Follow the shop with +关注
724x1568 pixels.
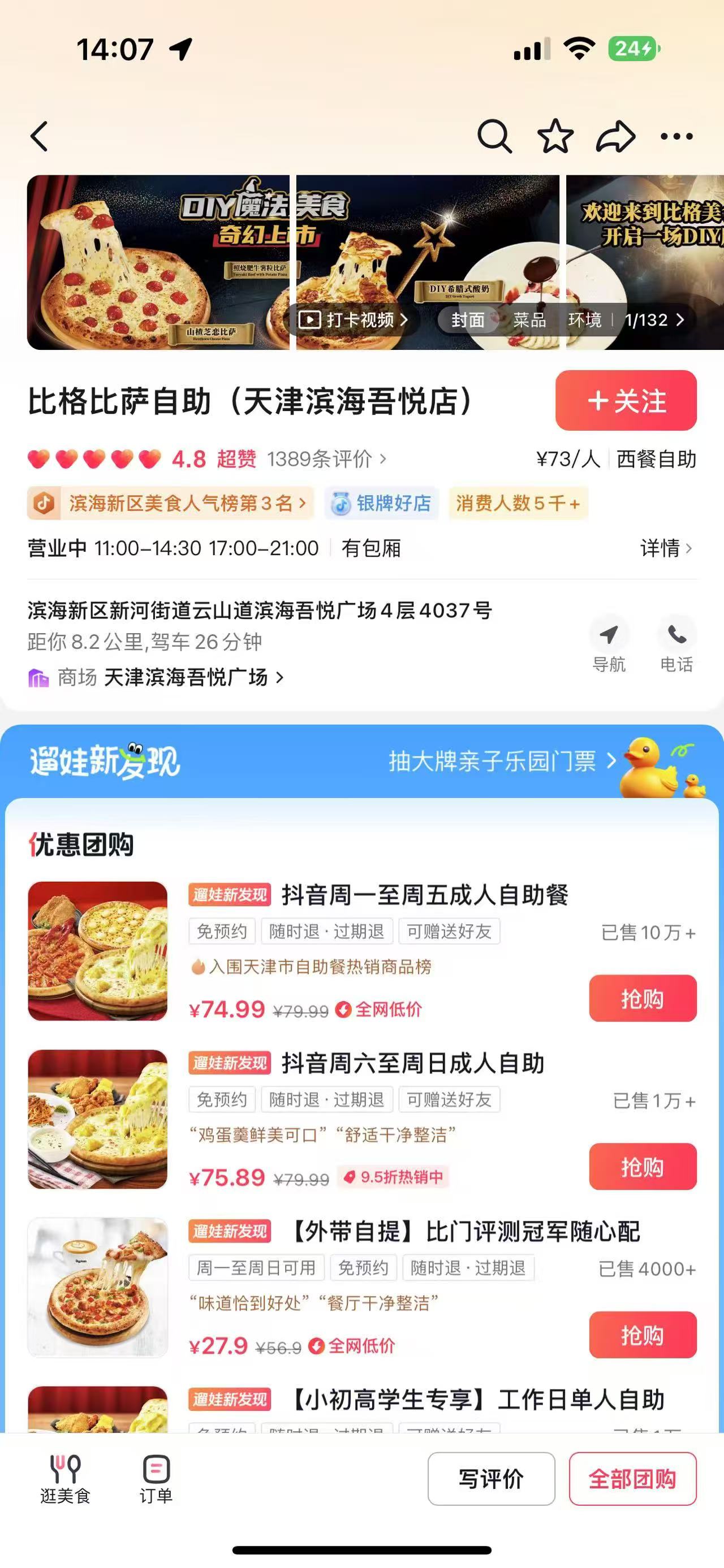pos(626,401)
